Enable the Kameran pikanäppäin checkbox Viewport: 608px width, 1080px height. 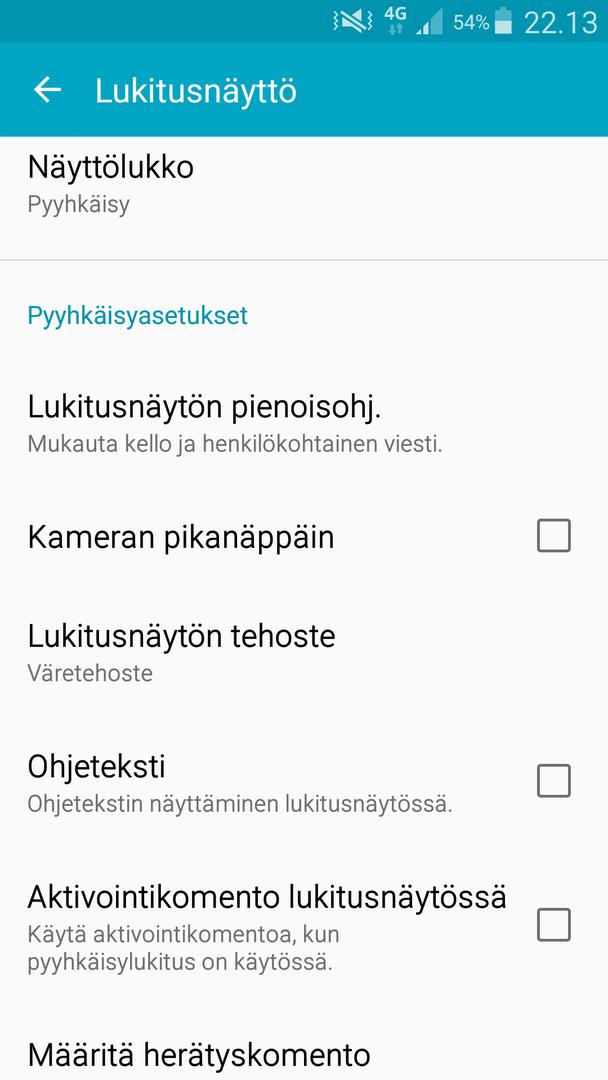[553, 536]
